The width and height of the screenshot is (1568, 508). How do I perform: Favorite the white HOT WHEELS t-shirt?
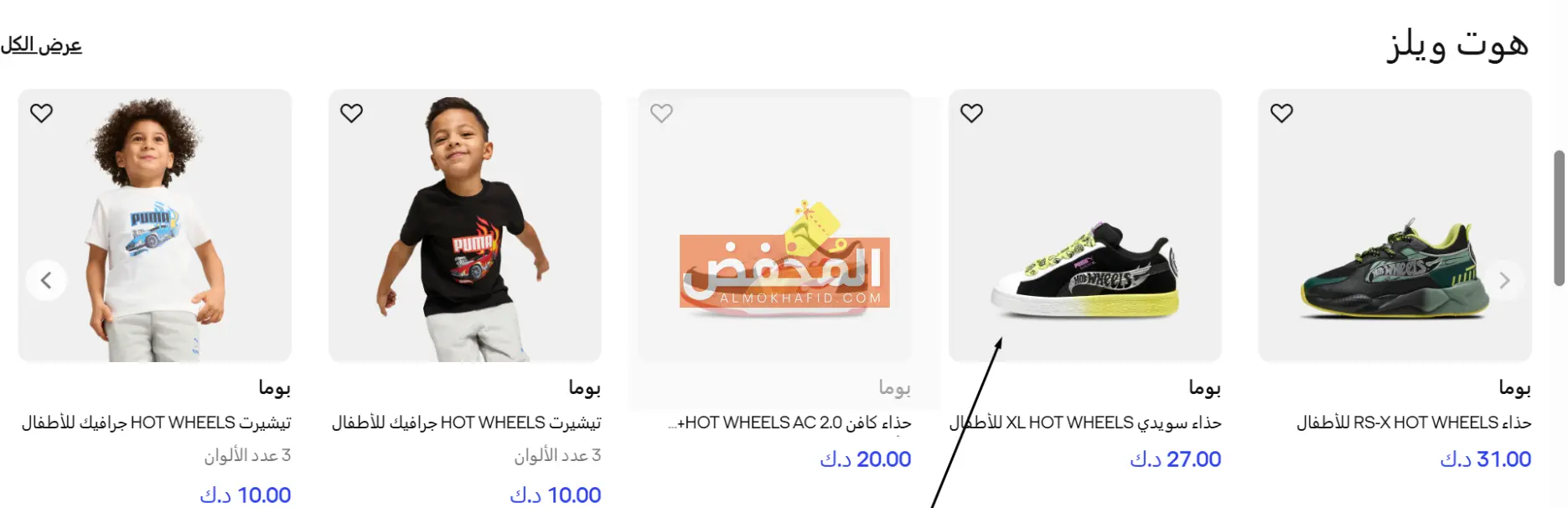(x=41, y=112)
